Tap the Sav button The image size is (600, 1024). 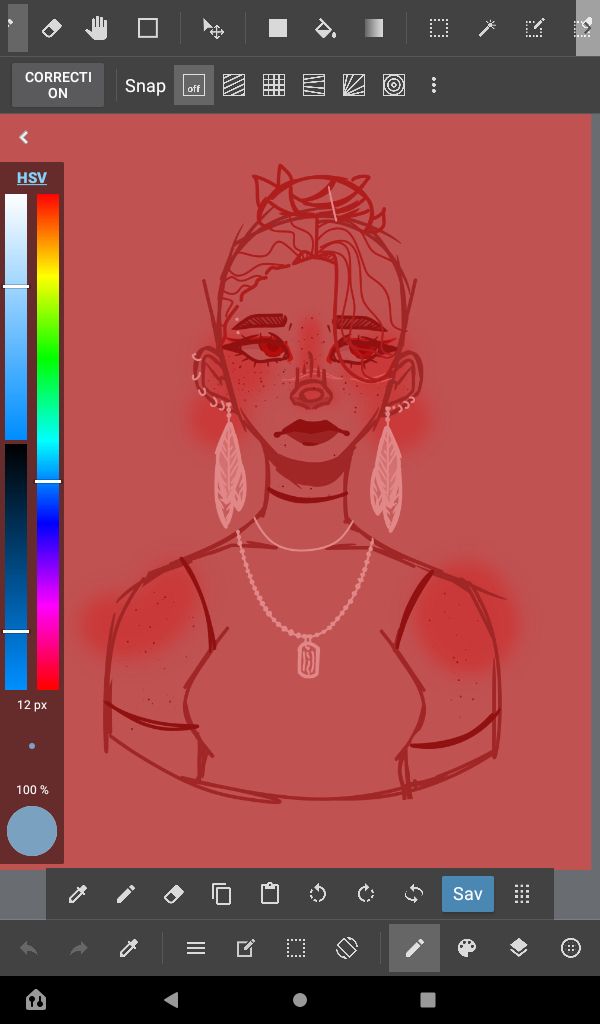click(468, 893)
